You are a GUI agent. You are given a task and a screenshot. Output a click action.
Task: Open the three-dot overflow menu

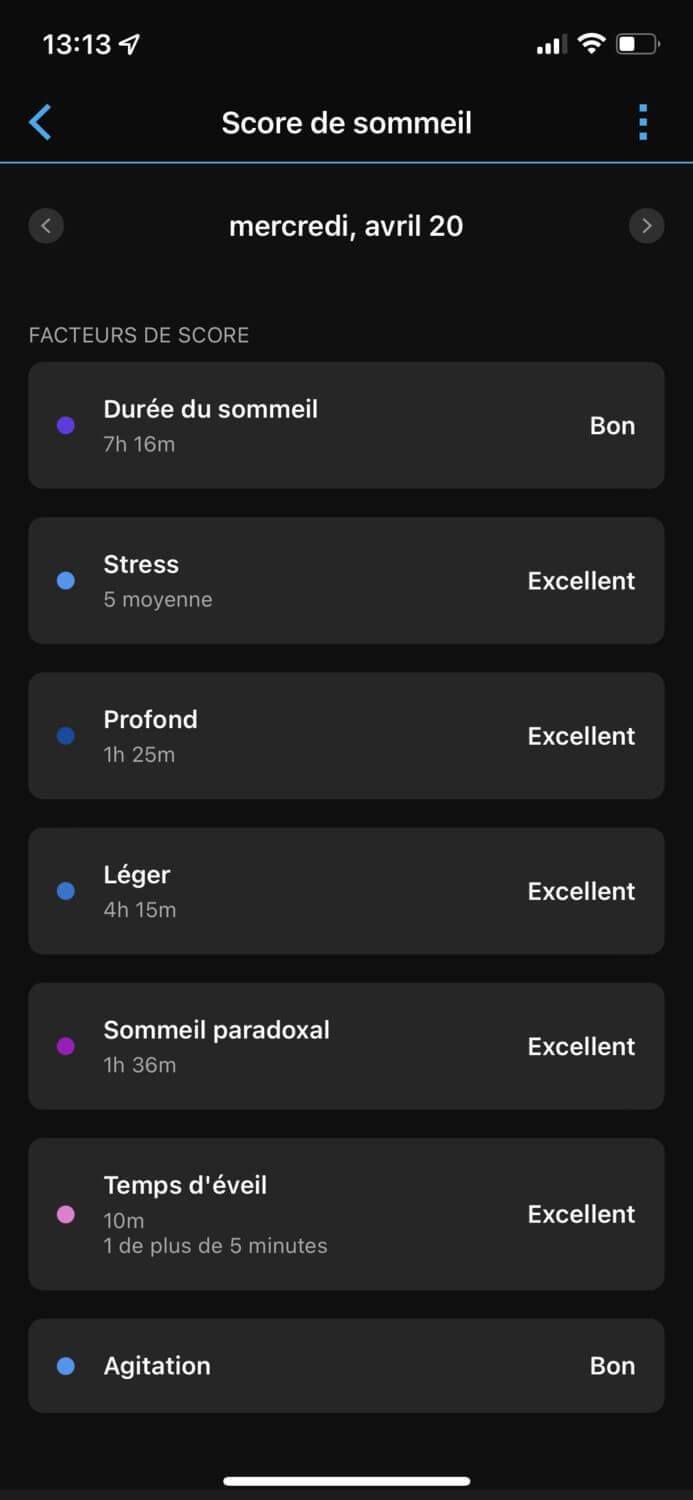[x=643, y=123]
